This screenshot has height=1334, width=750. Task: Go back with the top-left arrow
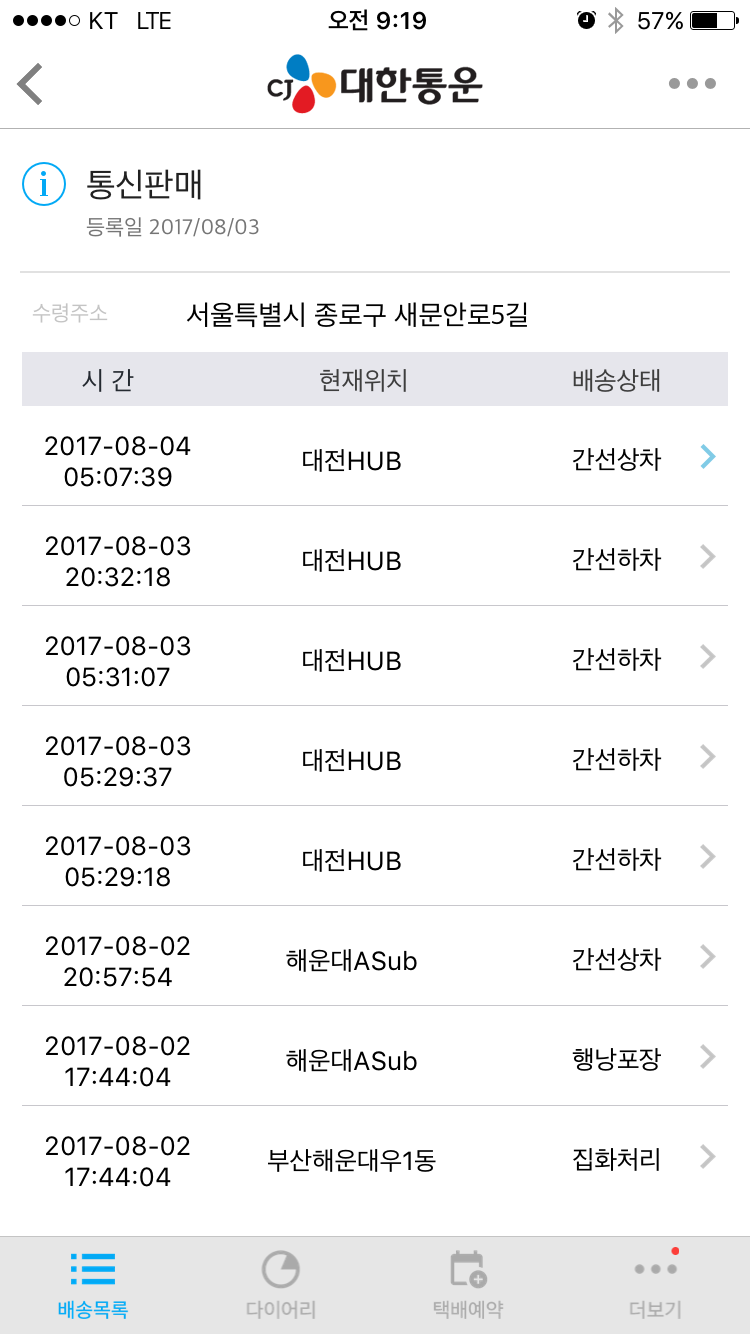point(31,84)
